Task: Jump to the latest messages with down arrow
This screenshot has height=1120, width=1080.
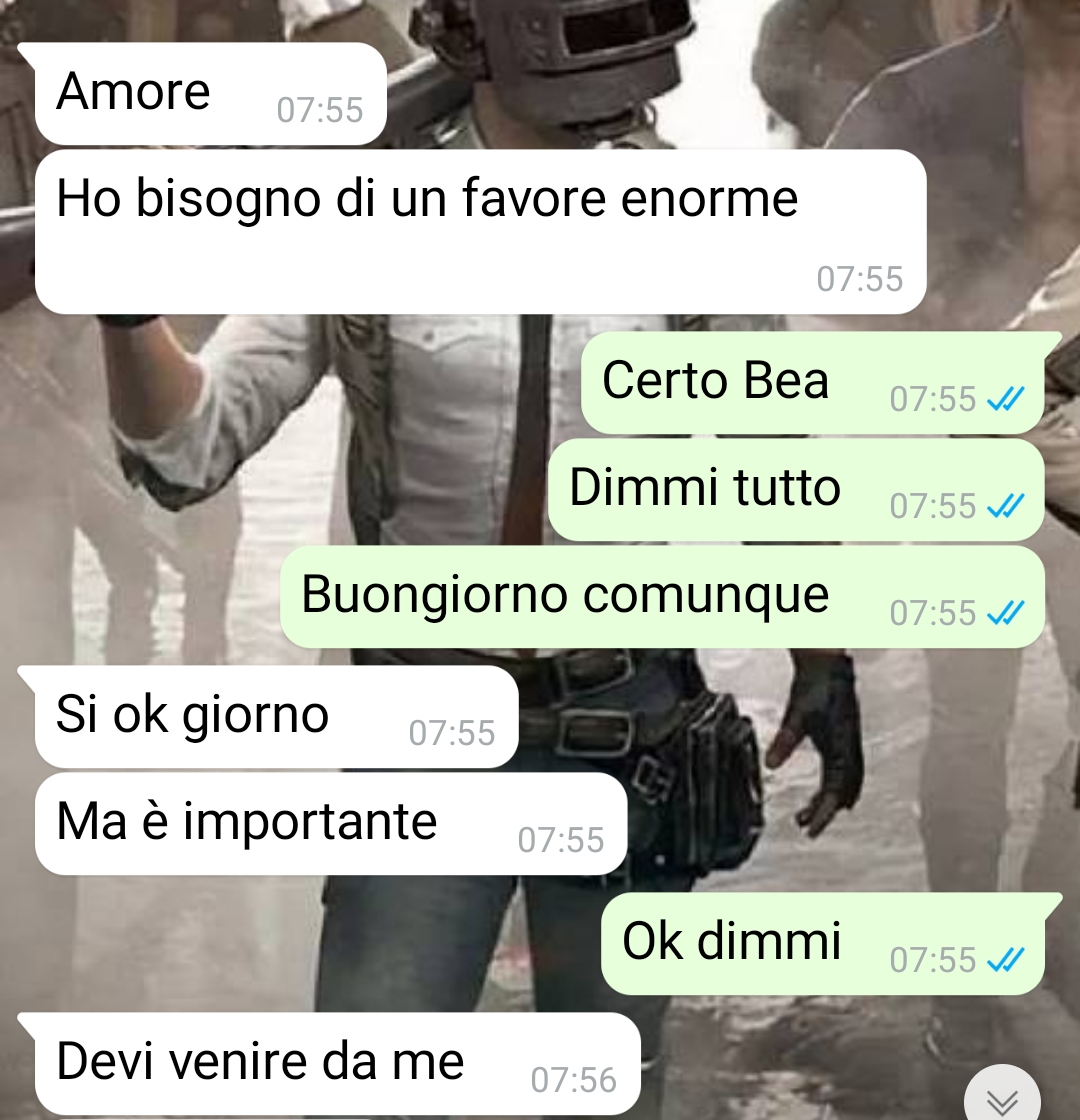Action: point(1002,1100)
